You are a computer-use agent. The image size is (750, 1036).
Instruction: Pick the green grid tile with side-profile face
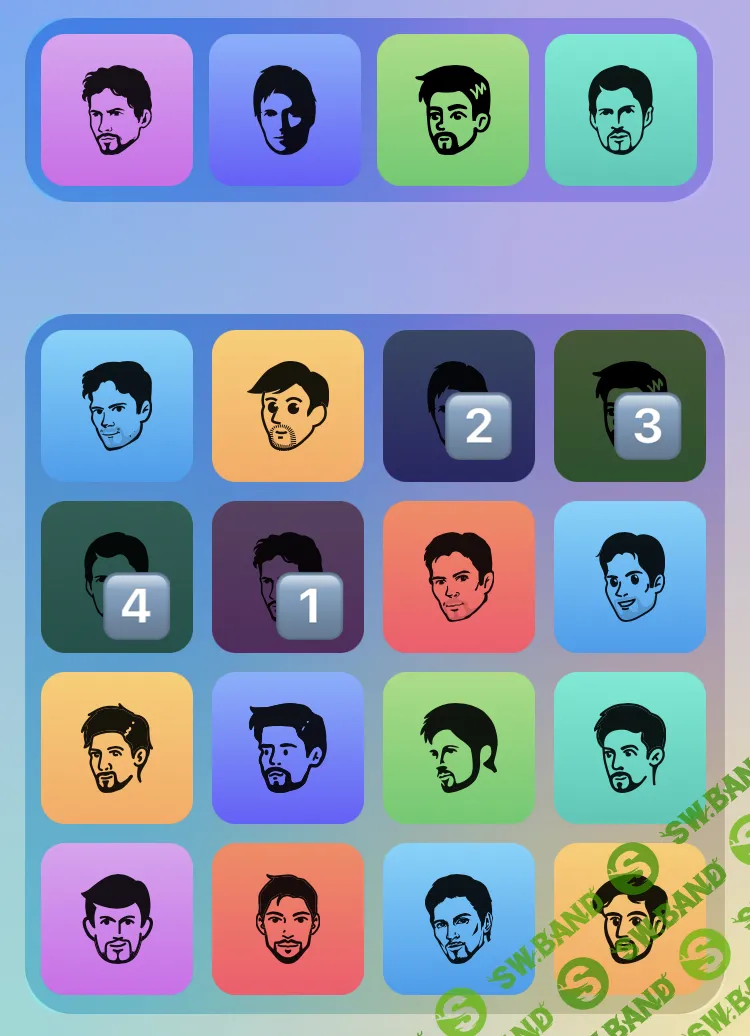(x=459, y=748)
